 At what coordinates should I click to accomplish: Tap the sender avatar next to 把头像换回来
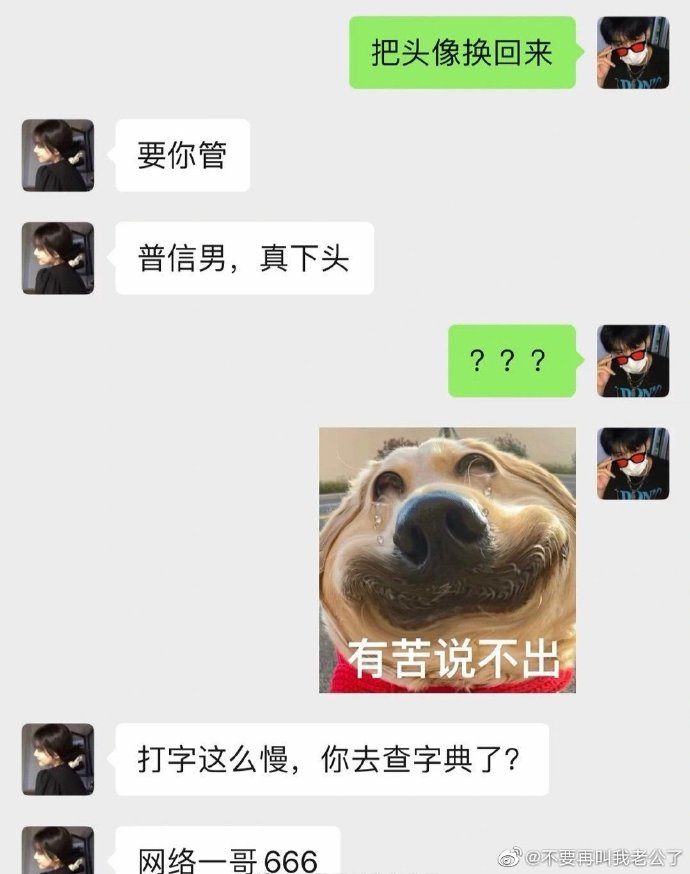click(x=633, y=53)
